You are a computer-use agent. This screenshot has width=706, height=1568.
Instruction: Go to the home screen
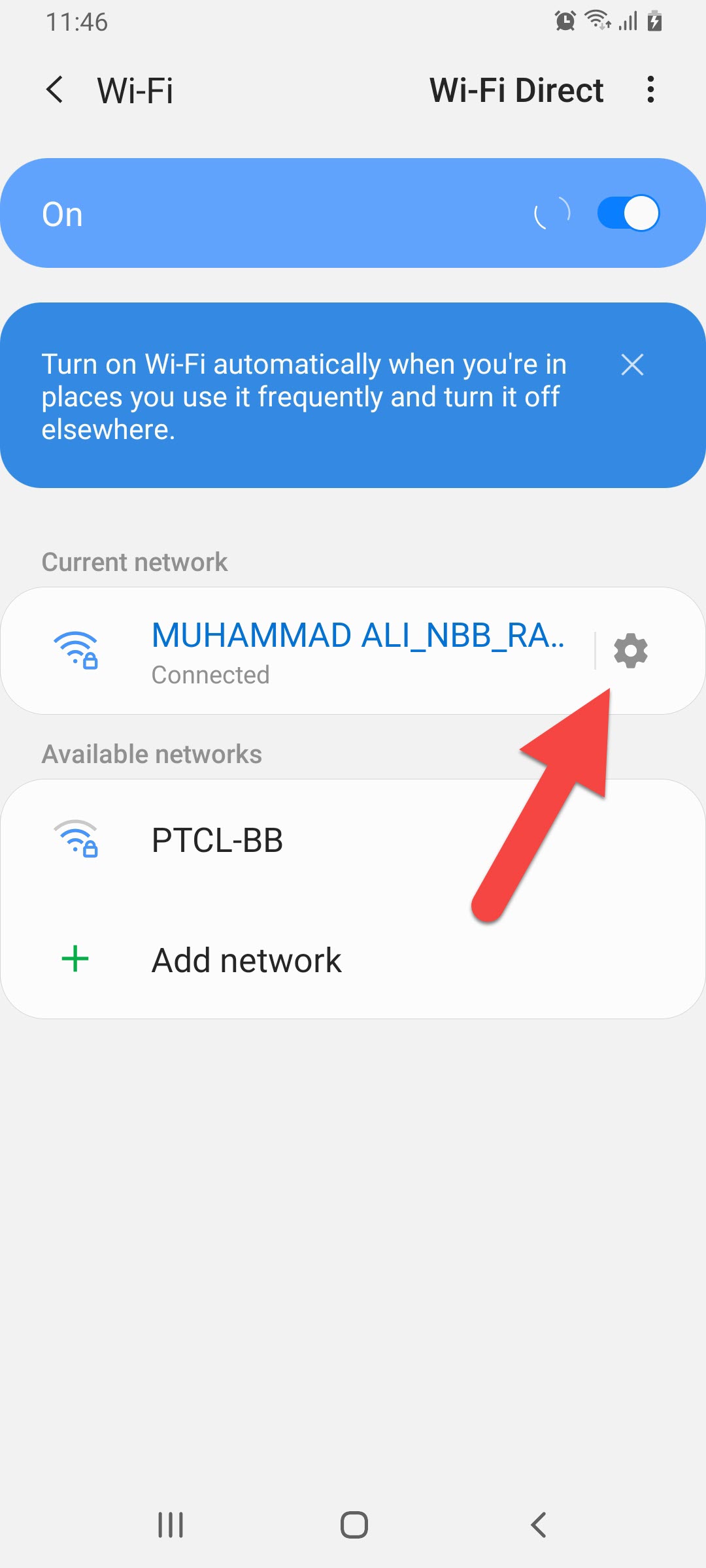pyautogui.click(x=354, y=1525)
